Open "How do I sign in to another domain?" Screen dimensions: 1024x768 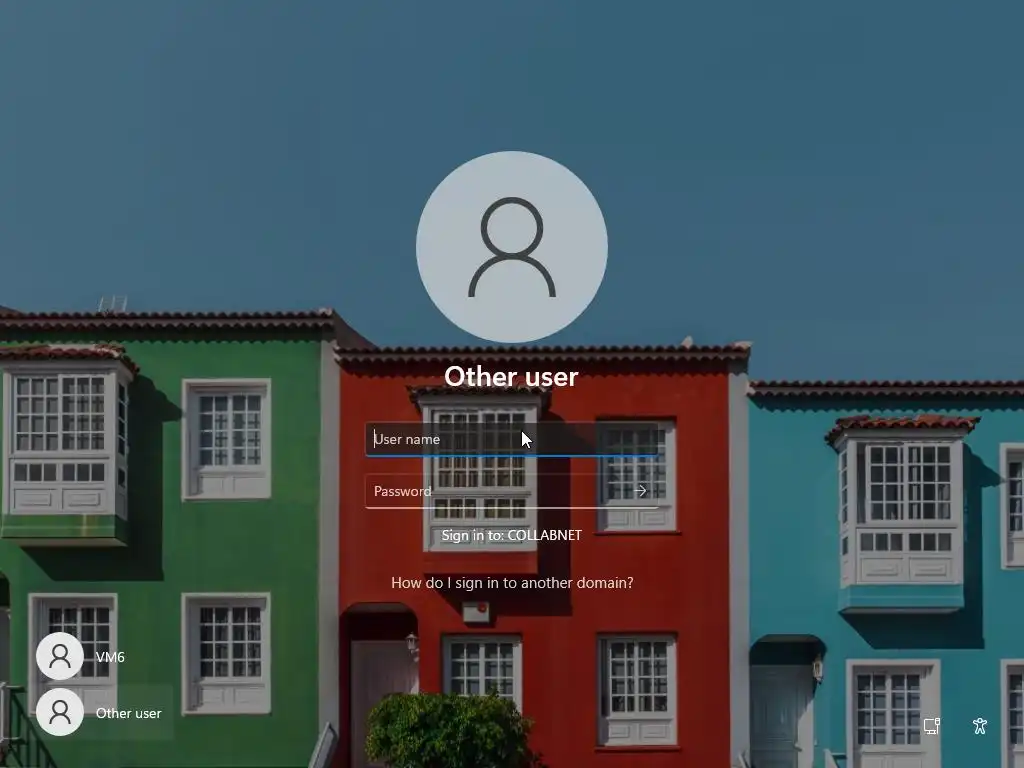pyautogui.click(x=511, y=582)
